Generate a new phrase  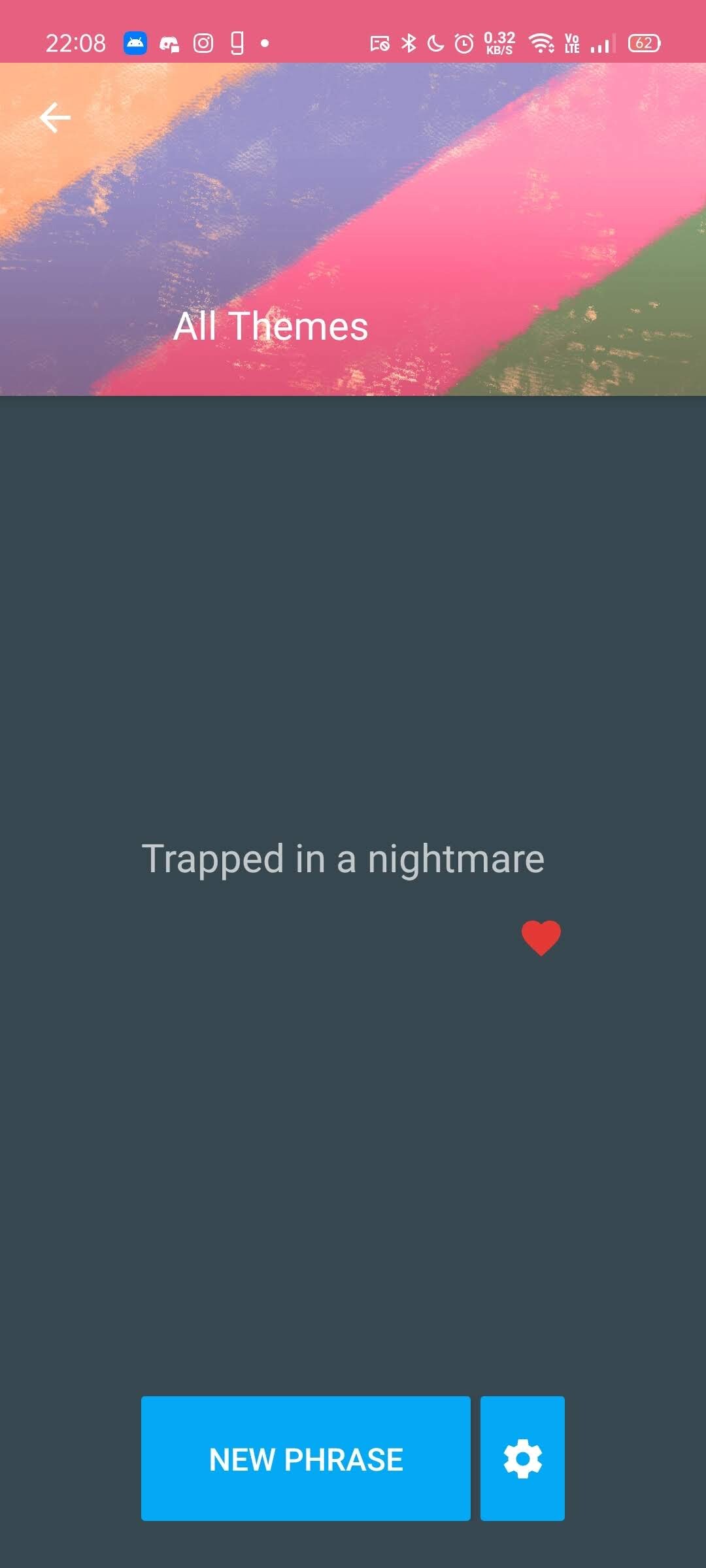tap(305, 1458)
